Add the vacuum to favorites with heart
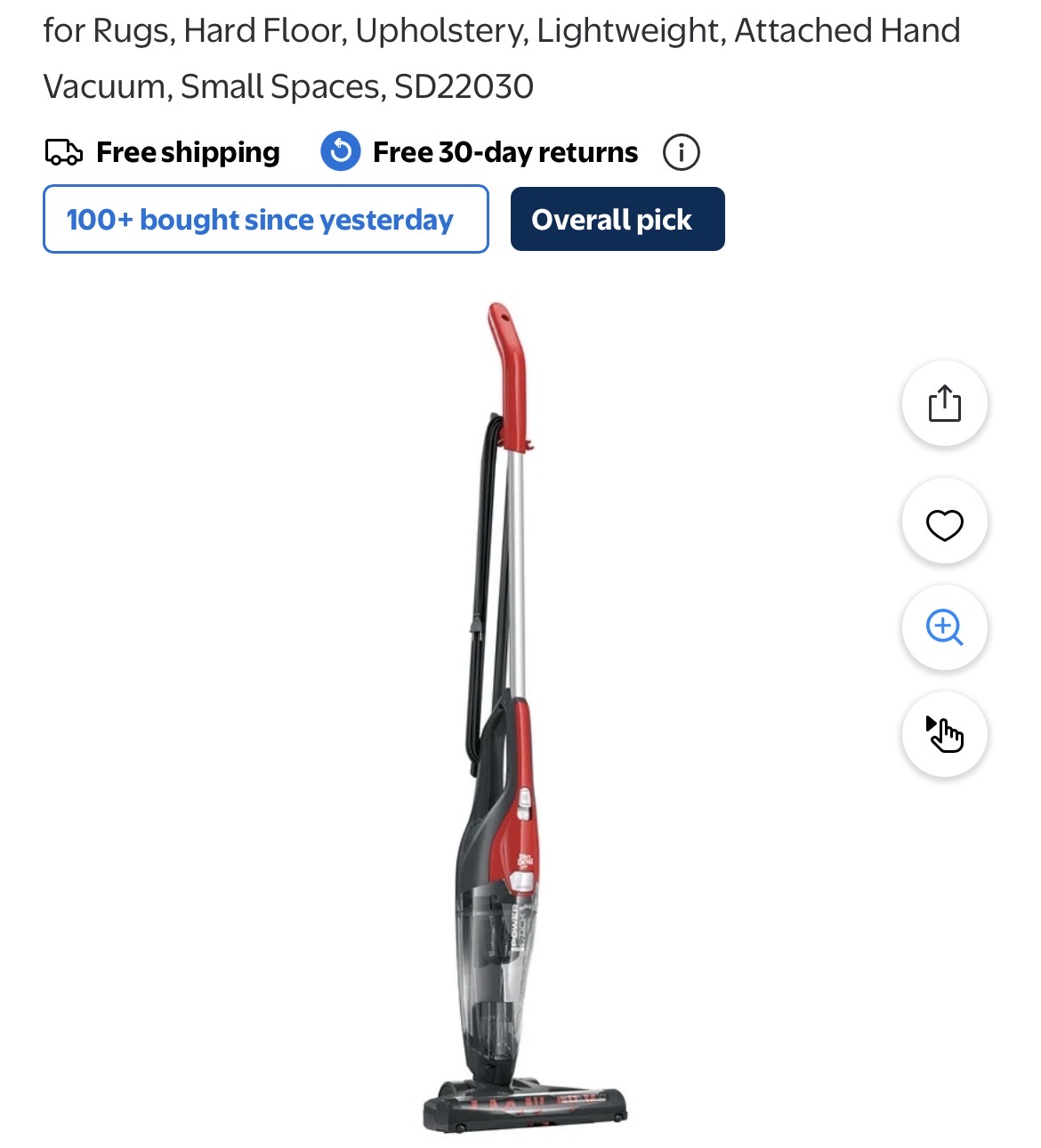 tap(944, 524)
